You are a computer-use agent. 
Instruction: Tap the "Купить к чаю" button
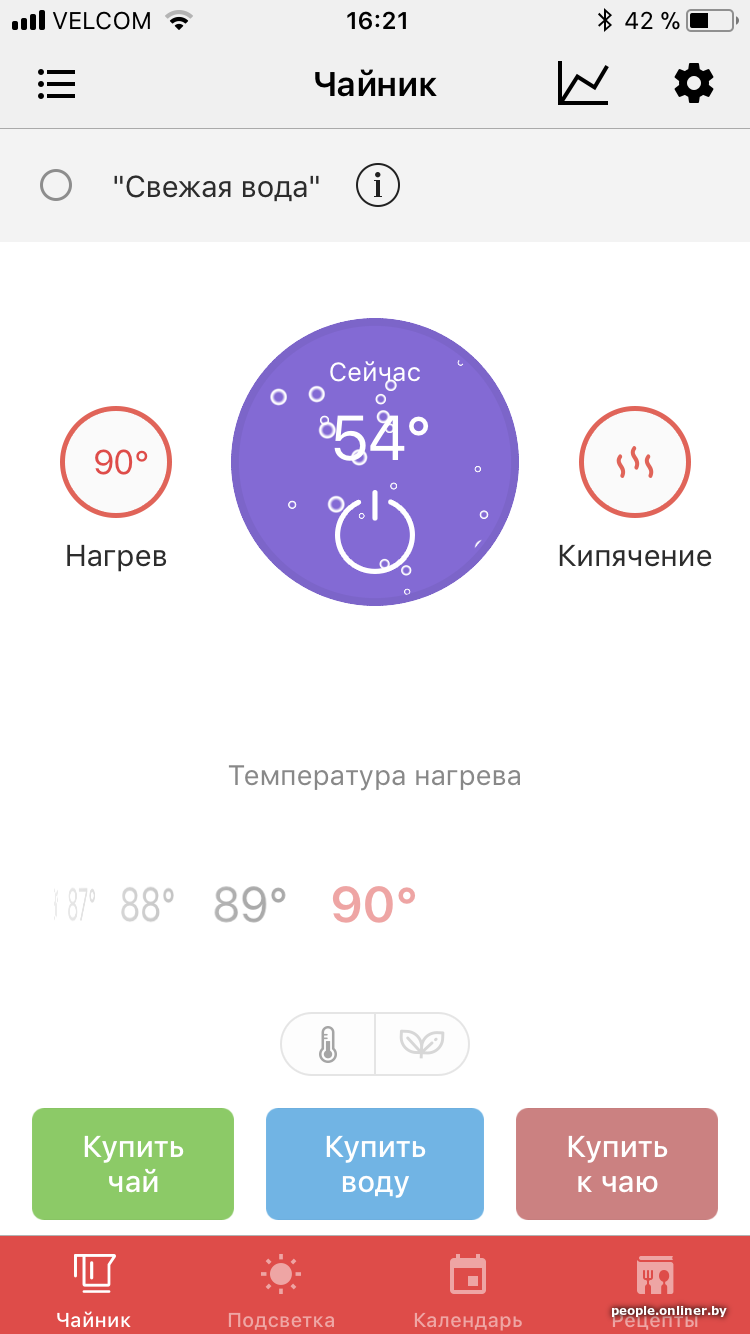pos(617,1164)
